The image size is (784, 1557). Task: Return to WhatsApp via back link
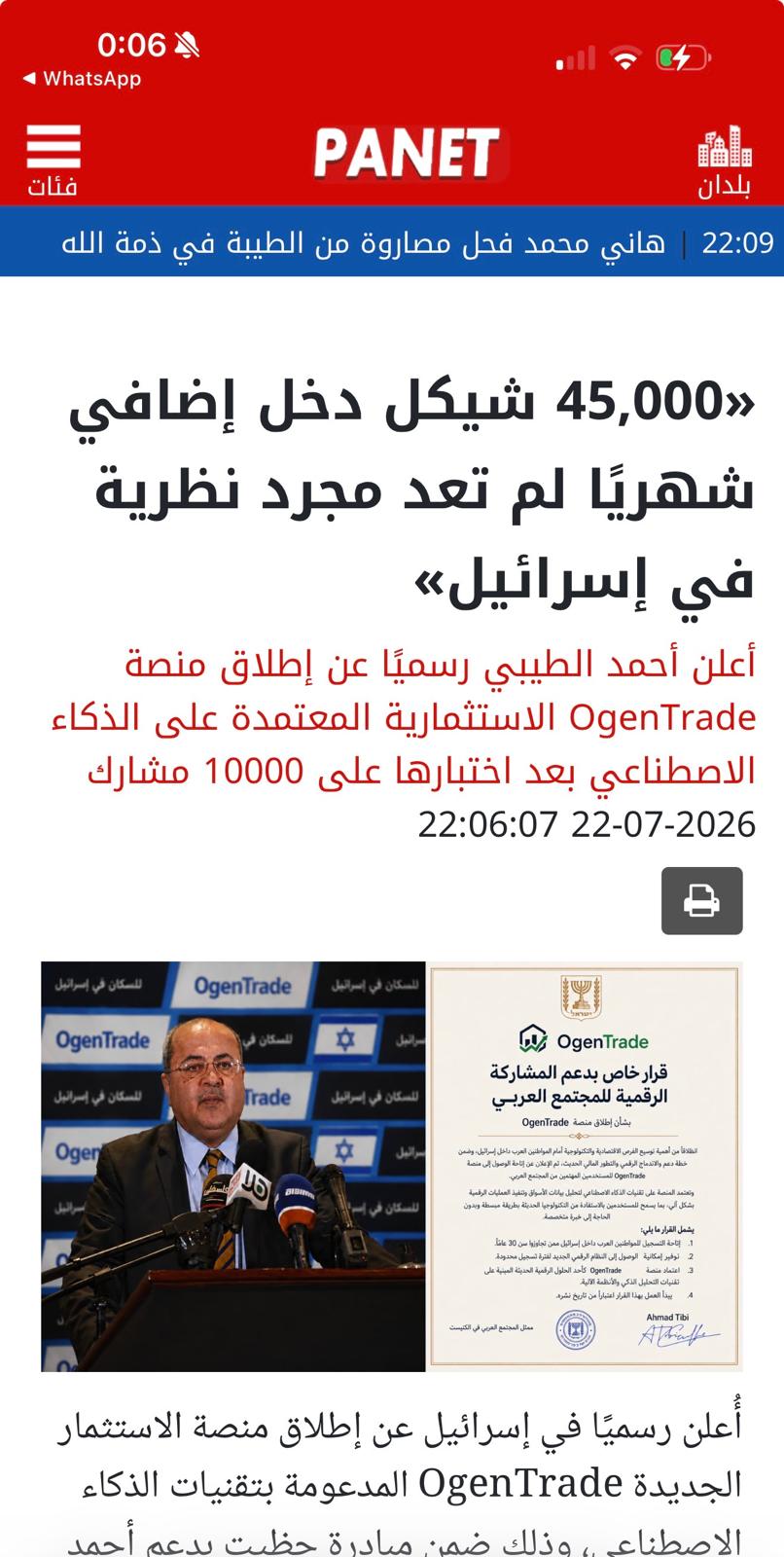(82, 79)
